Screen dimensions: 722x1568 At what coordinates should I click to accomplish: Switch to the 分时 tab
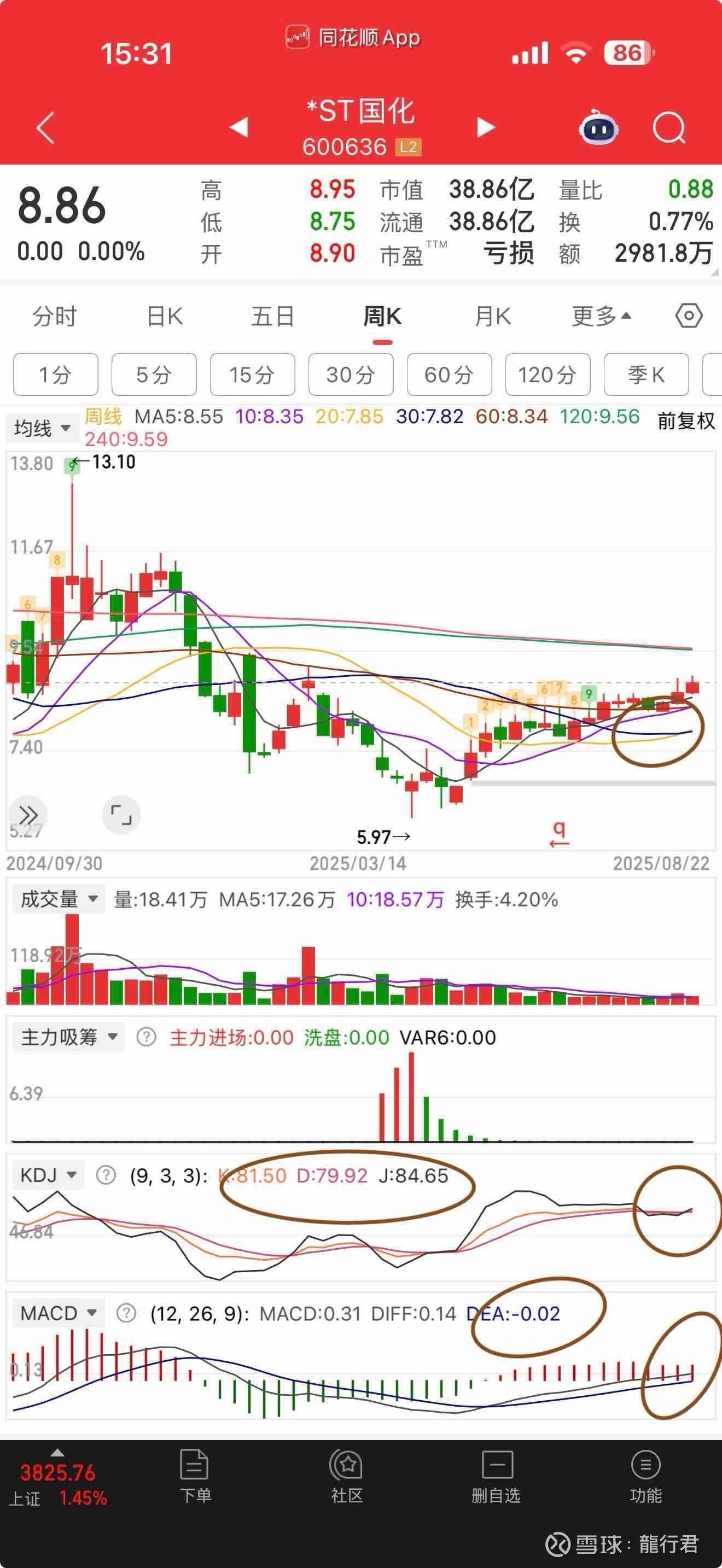[54, 317]
